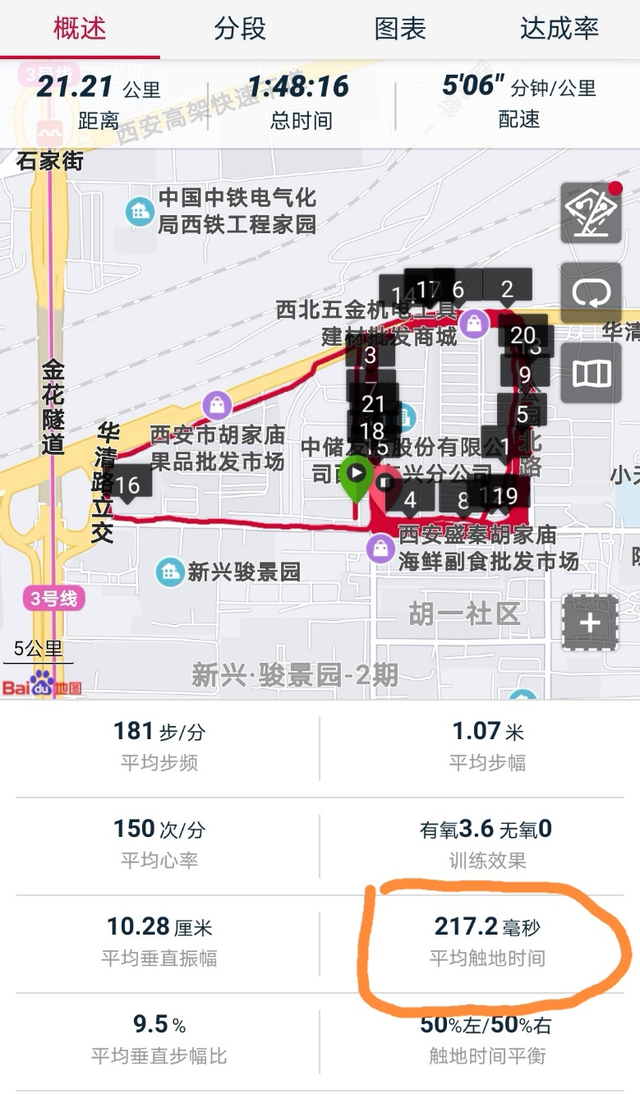640x1094 pixels.
Task: Switch to the 概述 tab
Action: point(80,28)
